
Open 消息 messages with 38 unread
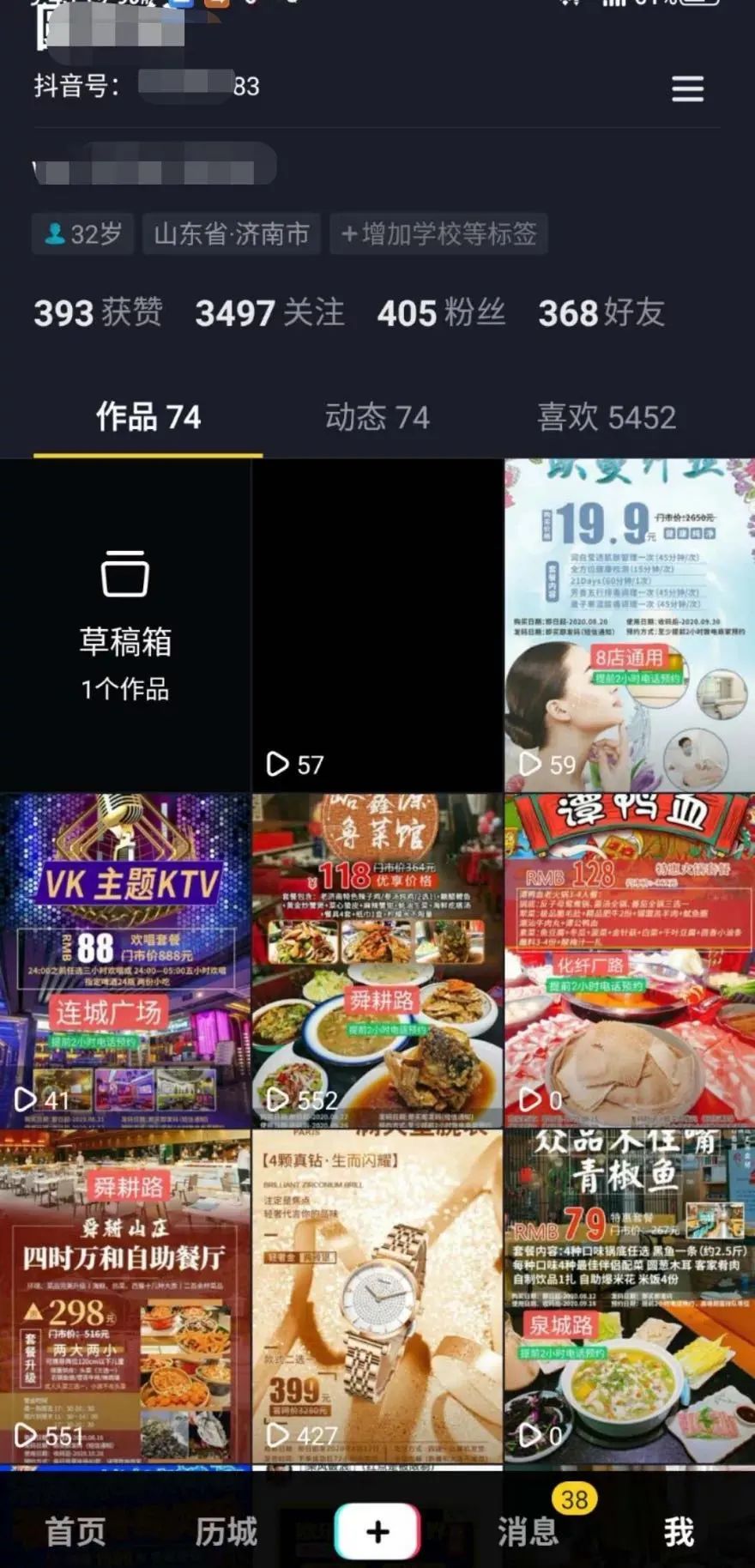click(528, 1531)
